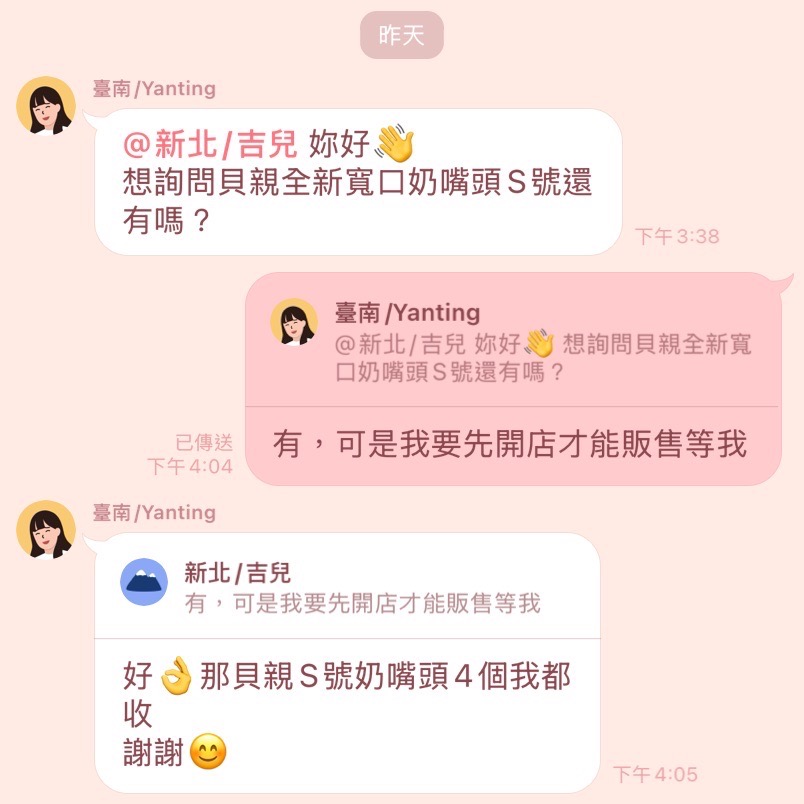Open Yanting's avatar beside the 4:05 message
The height and width of the screenshot is (804, 804).
pyautogui.click(x=46, y=530)
